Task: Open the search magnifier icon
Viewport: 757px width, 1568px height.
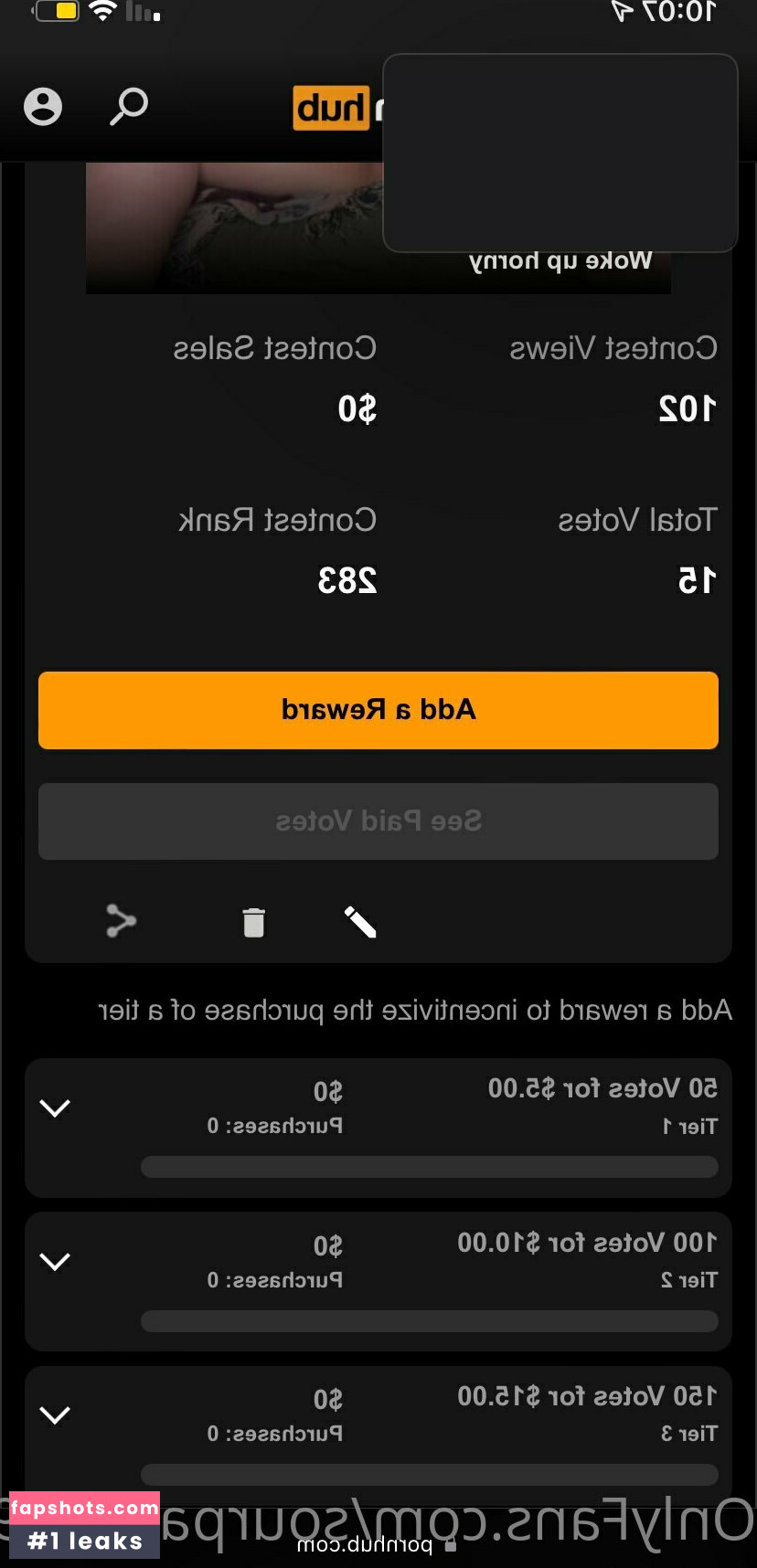Action: click(128, 107)
